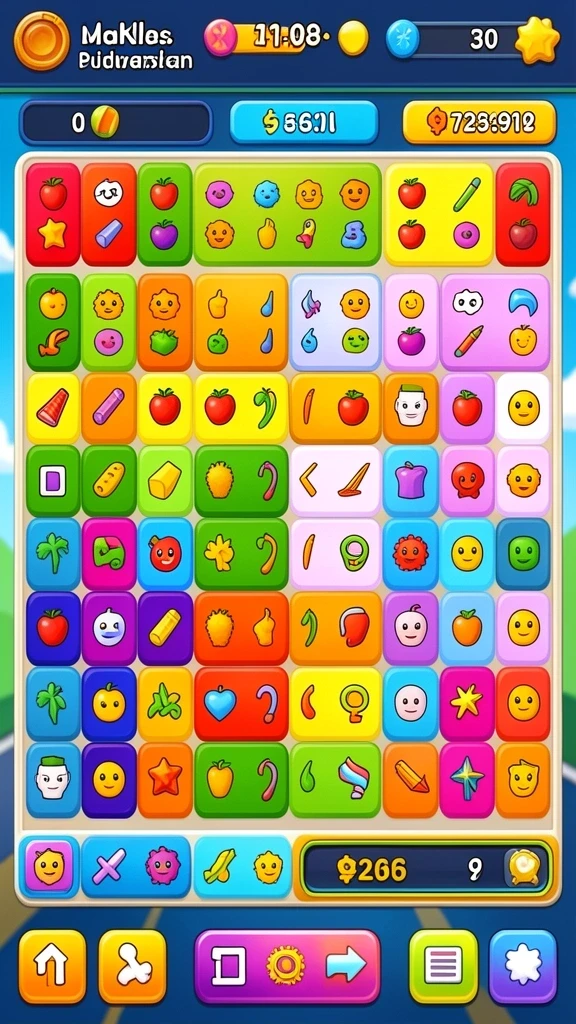Select the red octopus tile on pink

pos(467,481)
